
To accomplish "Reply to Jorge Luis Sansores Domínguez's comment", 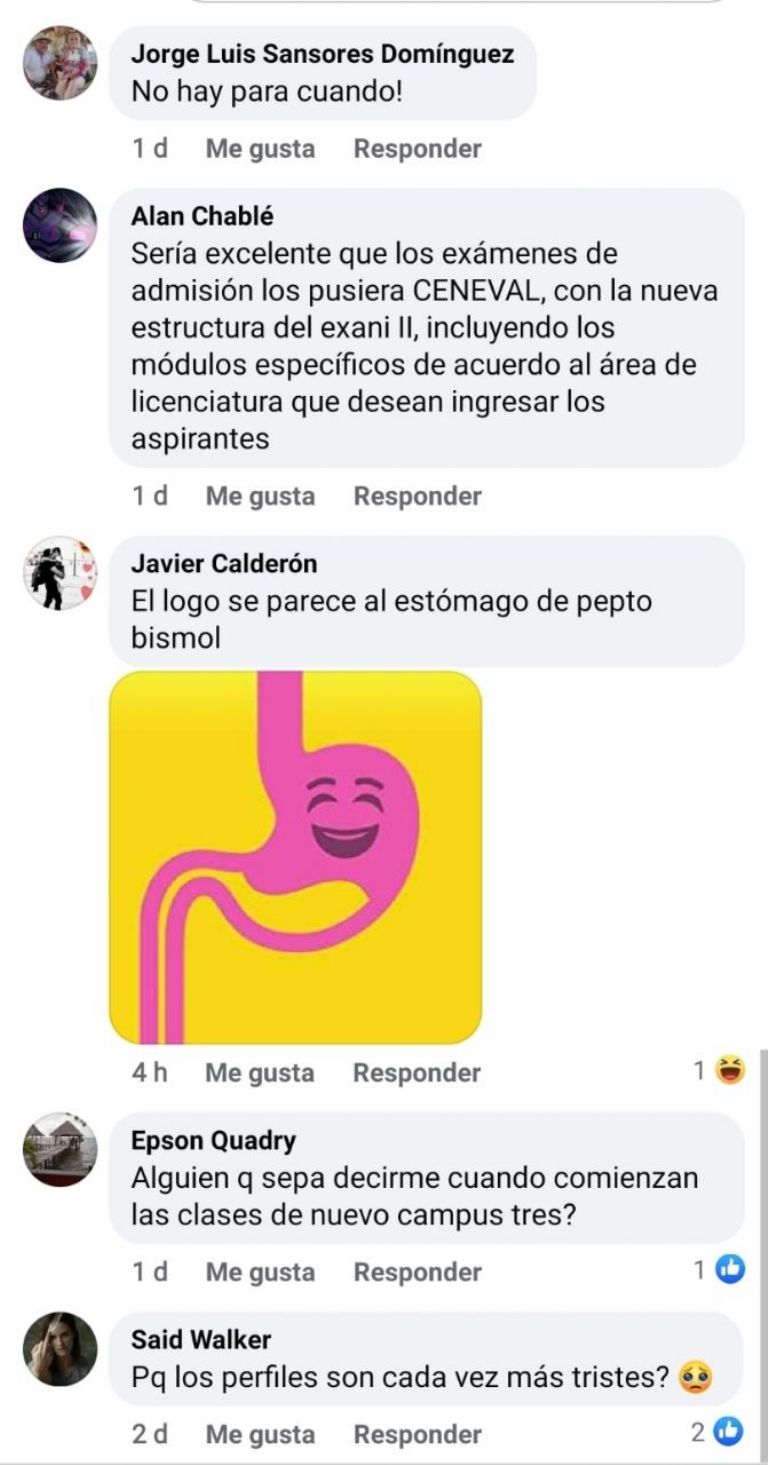I will 417,149.
